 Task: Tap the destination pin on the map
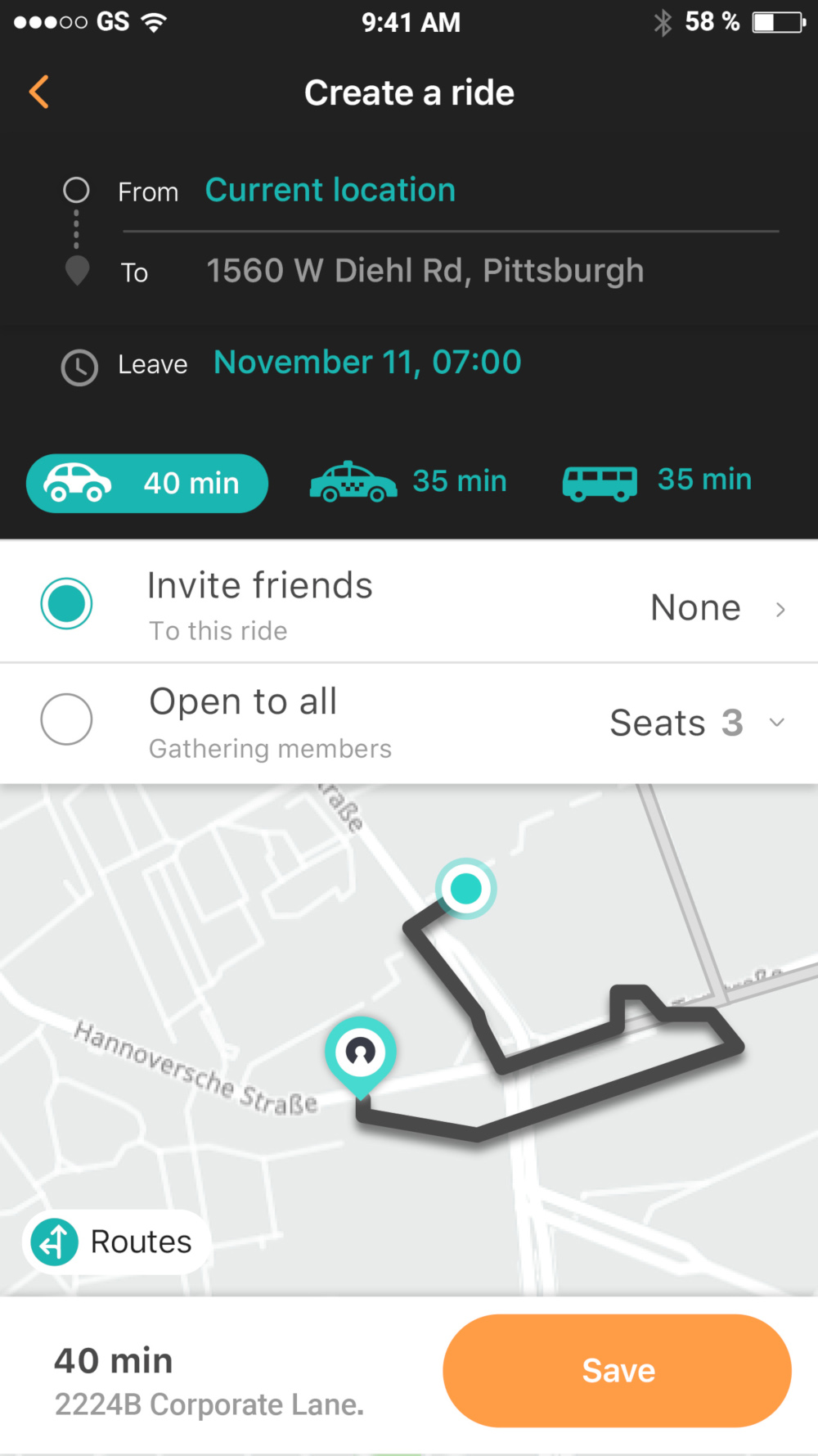361,1055
